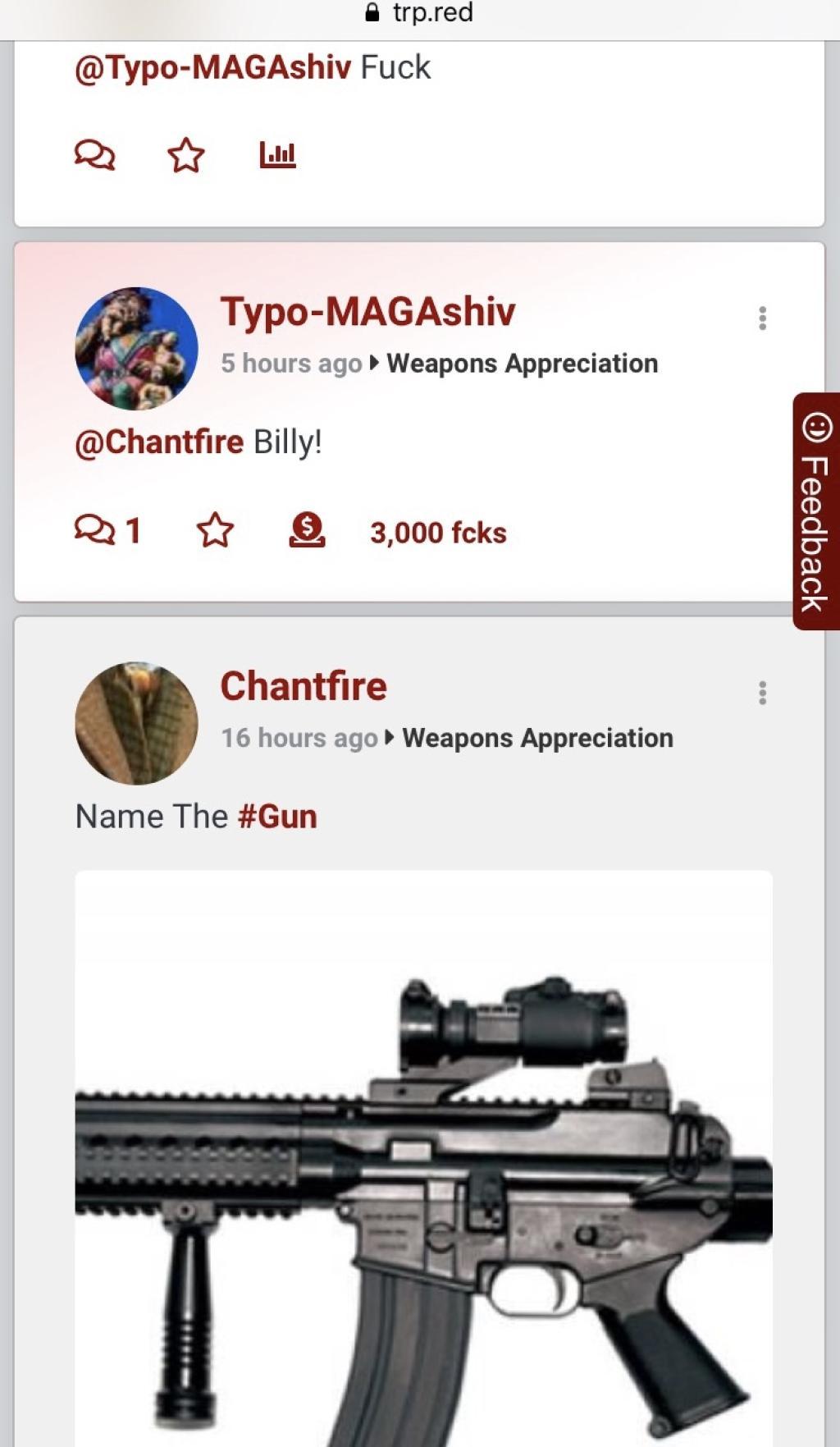The height and width of the screenshot is (1447, 840).
Task: Open the Feedback side tab
Action: pyautogui.click(x=816, y=511)
